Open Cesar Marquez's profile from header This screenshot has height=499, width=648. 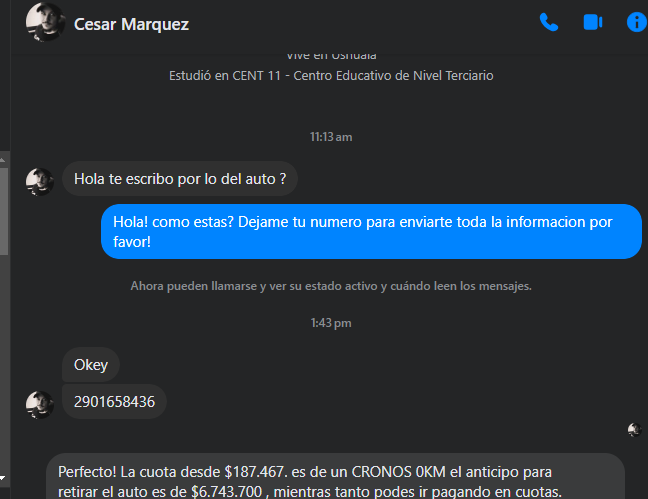coord(131,24)
